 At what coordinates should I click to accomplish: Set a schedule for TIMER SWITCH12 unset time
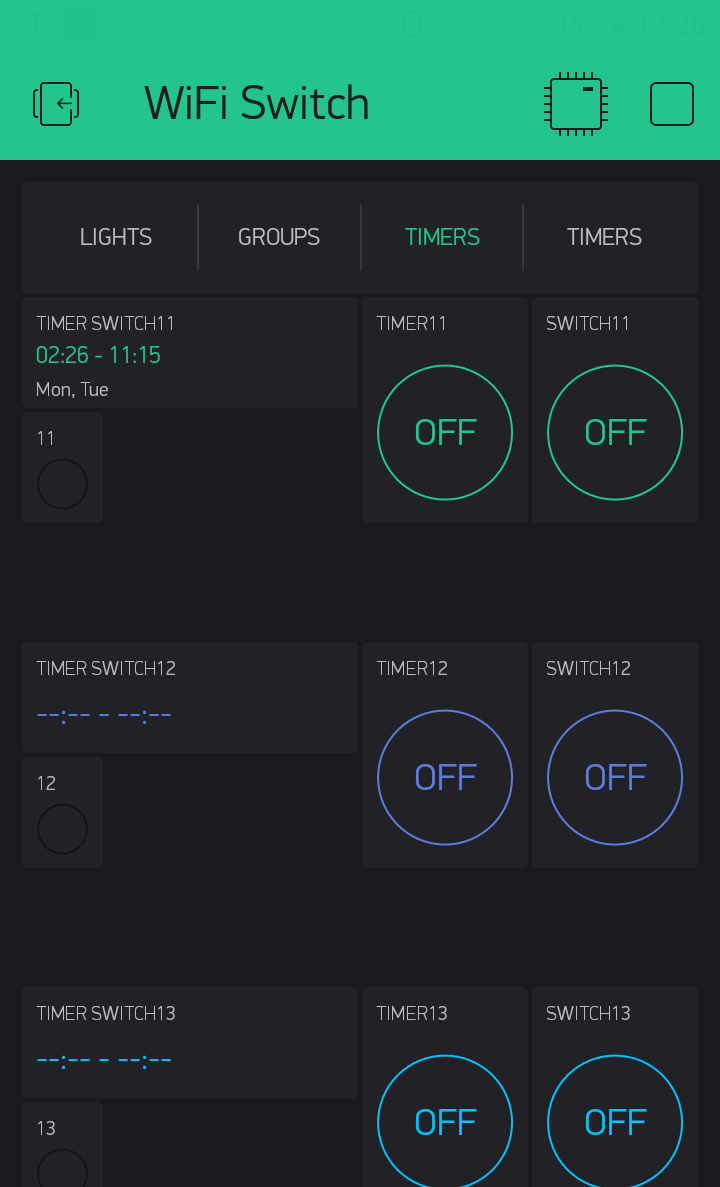pos(103,714)
